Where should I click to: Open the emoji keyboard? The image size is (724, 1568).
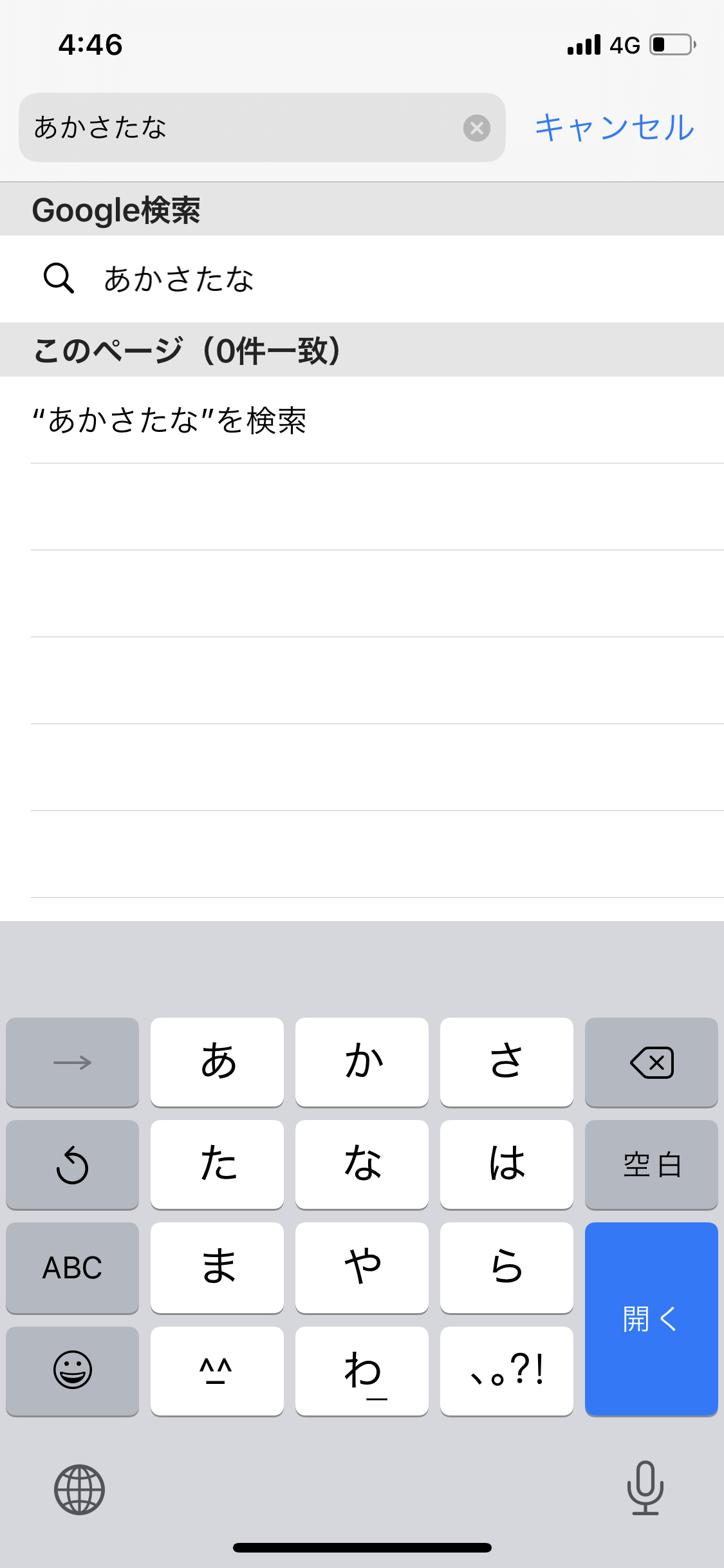pyautogui.click(x=72, y=1370)
